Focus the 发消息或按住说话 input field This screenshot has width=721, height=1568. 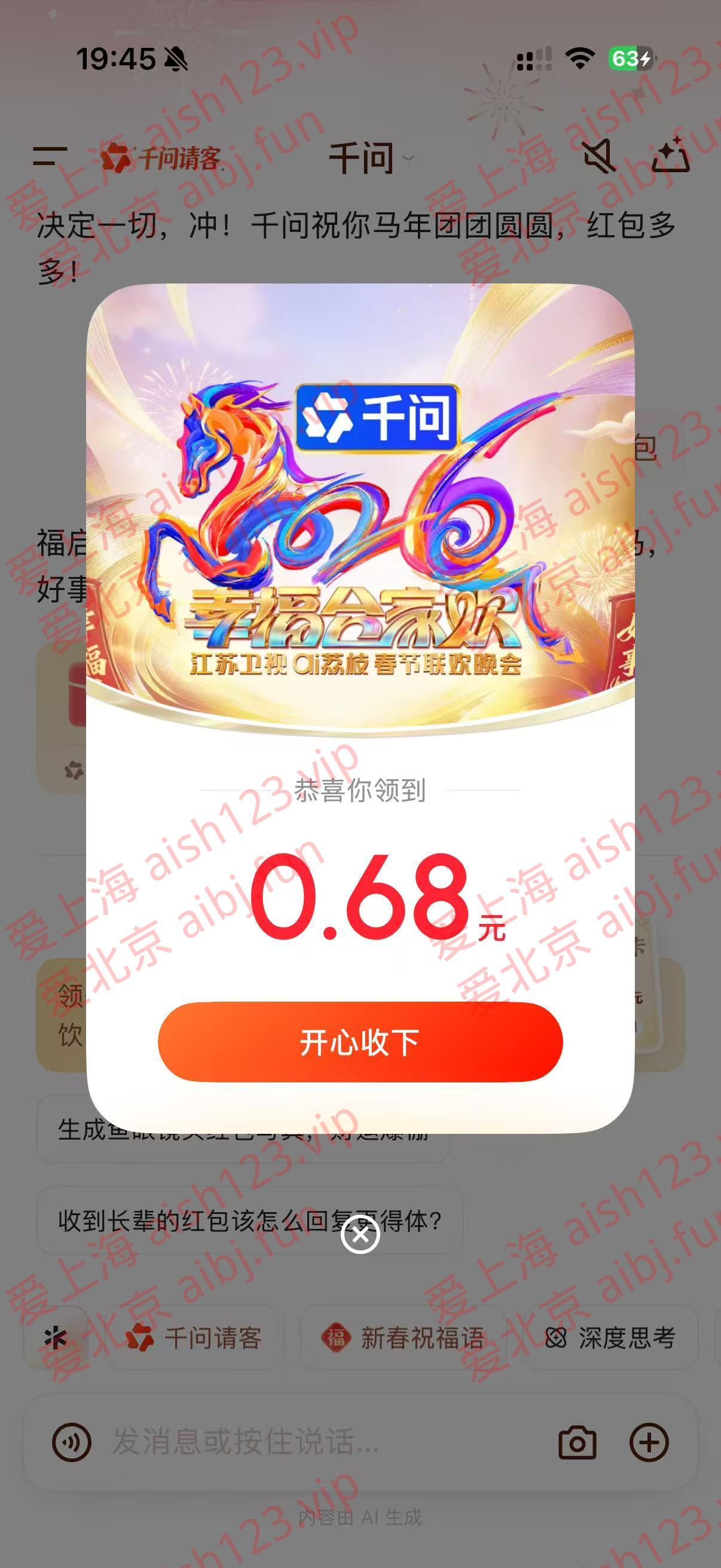tap(304, 1442)
